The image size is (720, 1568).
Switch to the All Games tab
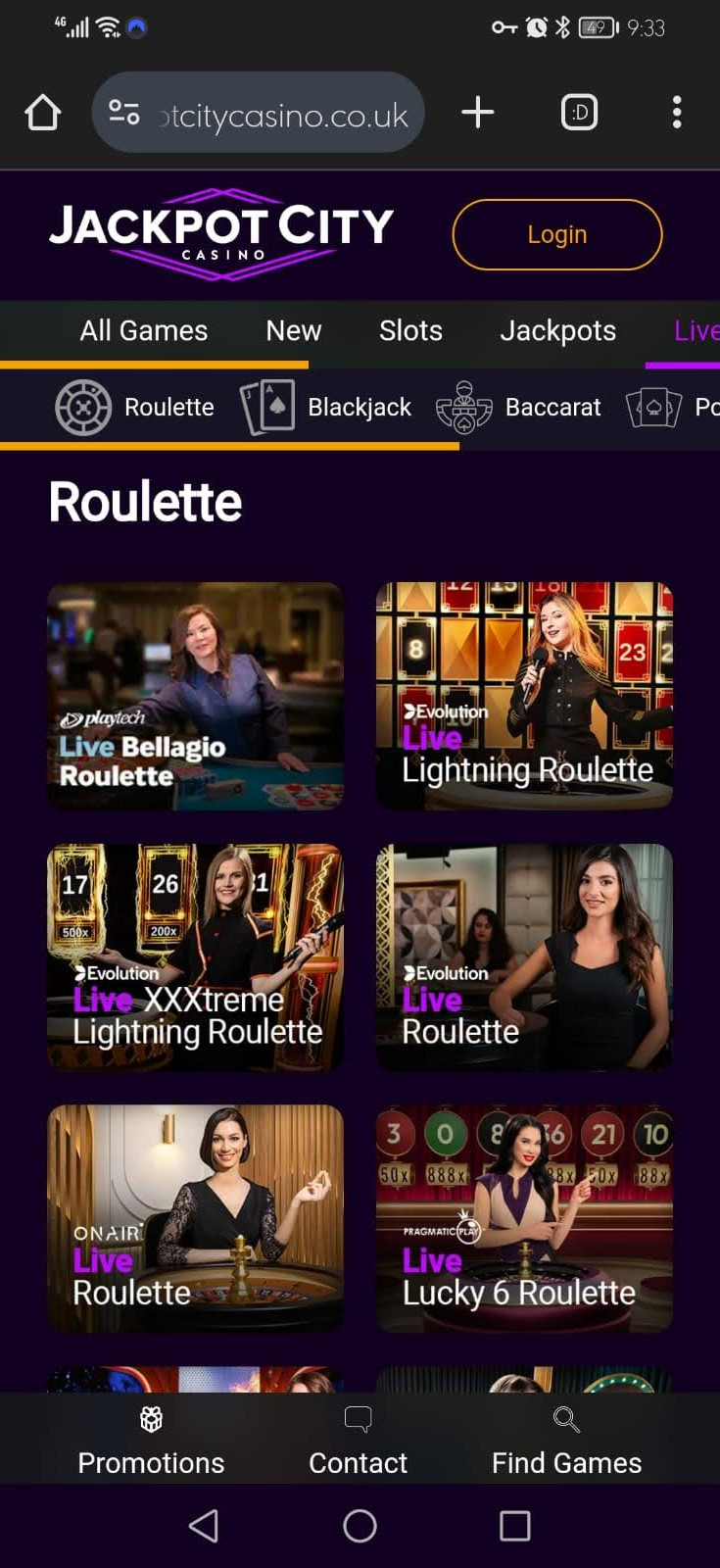click(144, 331)
